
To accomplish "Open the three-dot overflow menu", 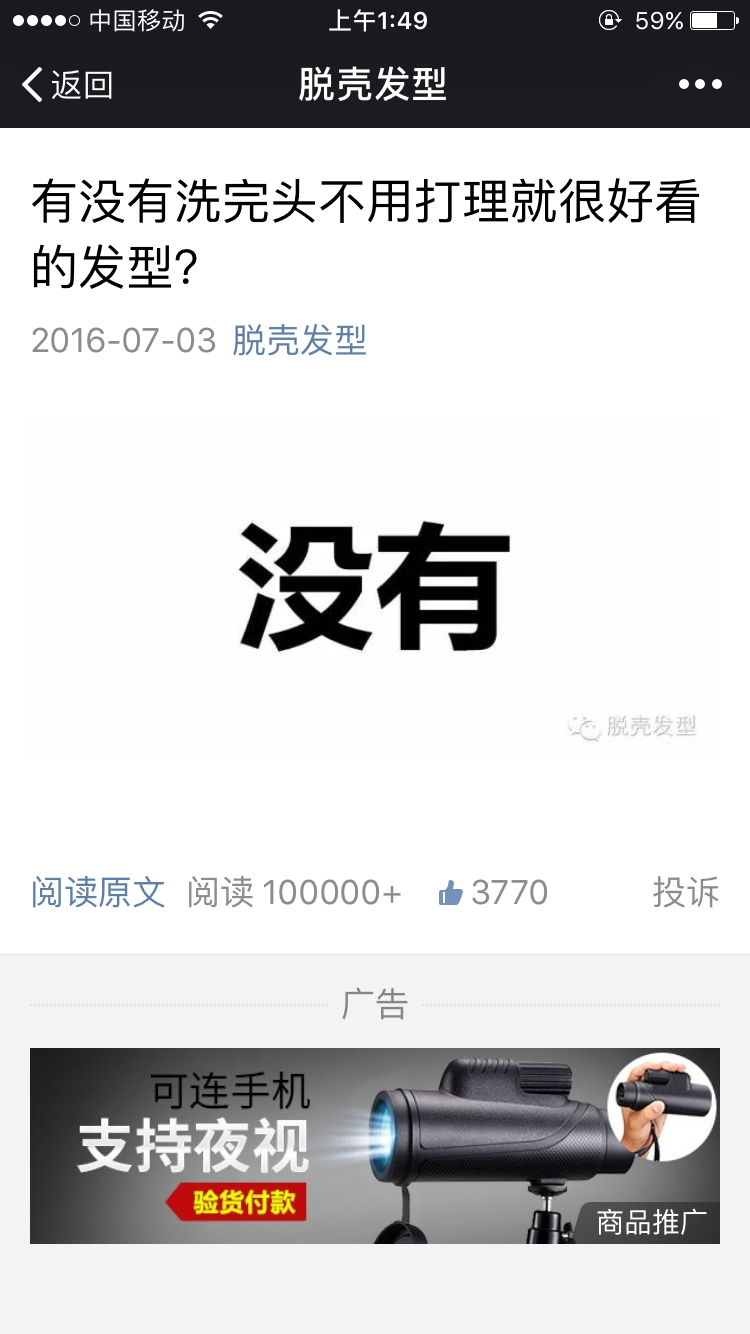I will 700,85.
